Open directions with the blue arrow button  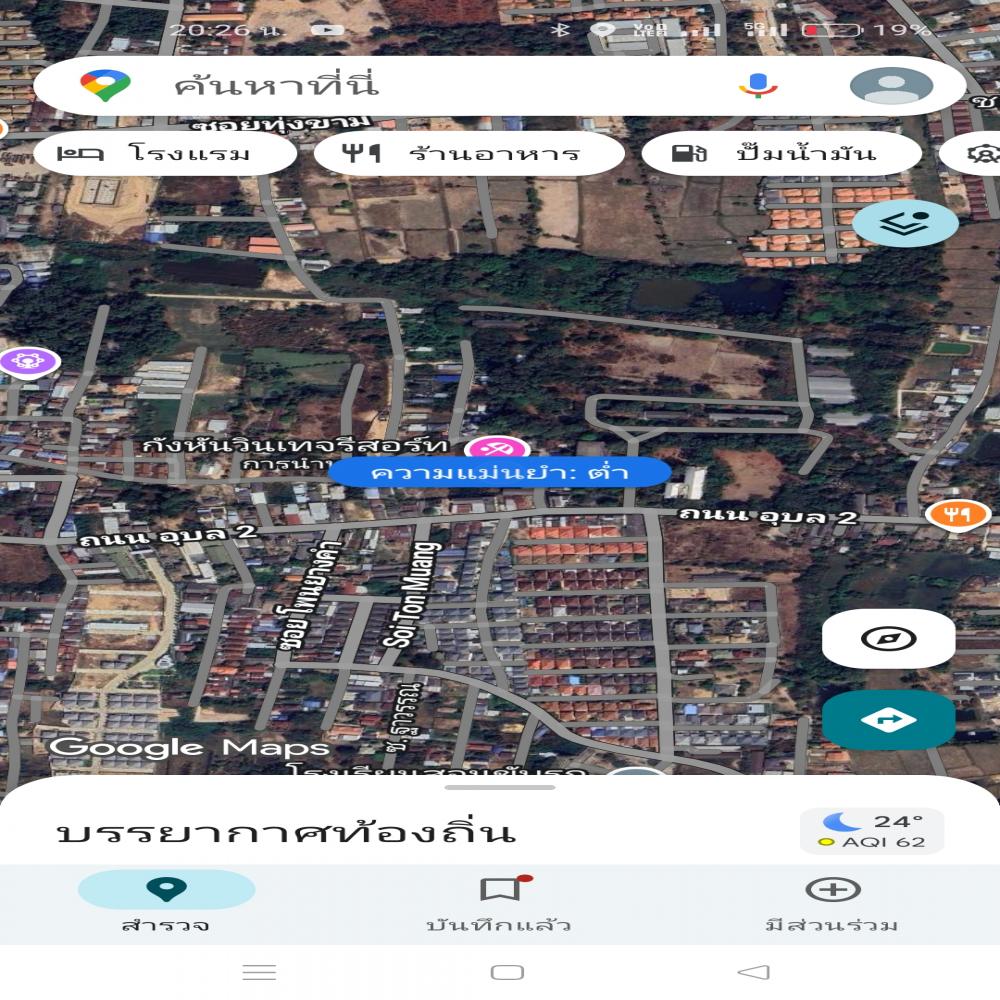[x=888, y=719]
